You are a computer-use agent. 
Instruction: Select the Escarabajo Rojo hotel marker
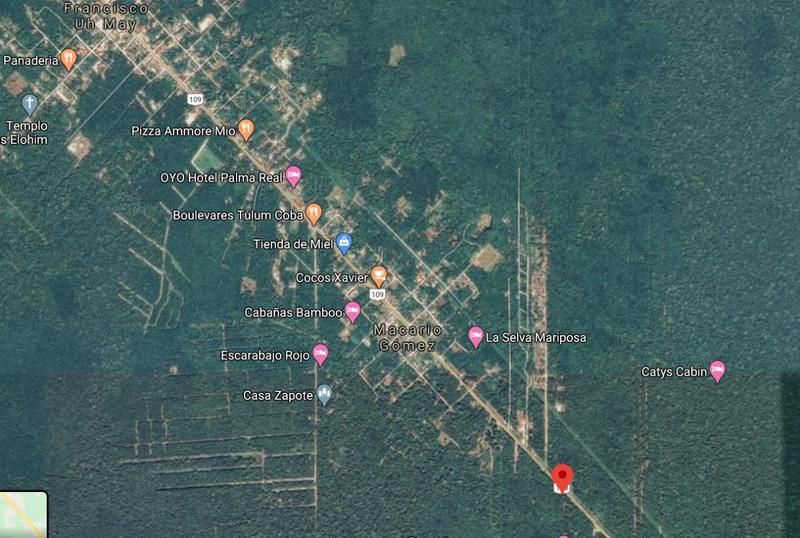click(320, 355)
